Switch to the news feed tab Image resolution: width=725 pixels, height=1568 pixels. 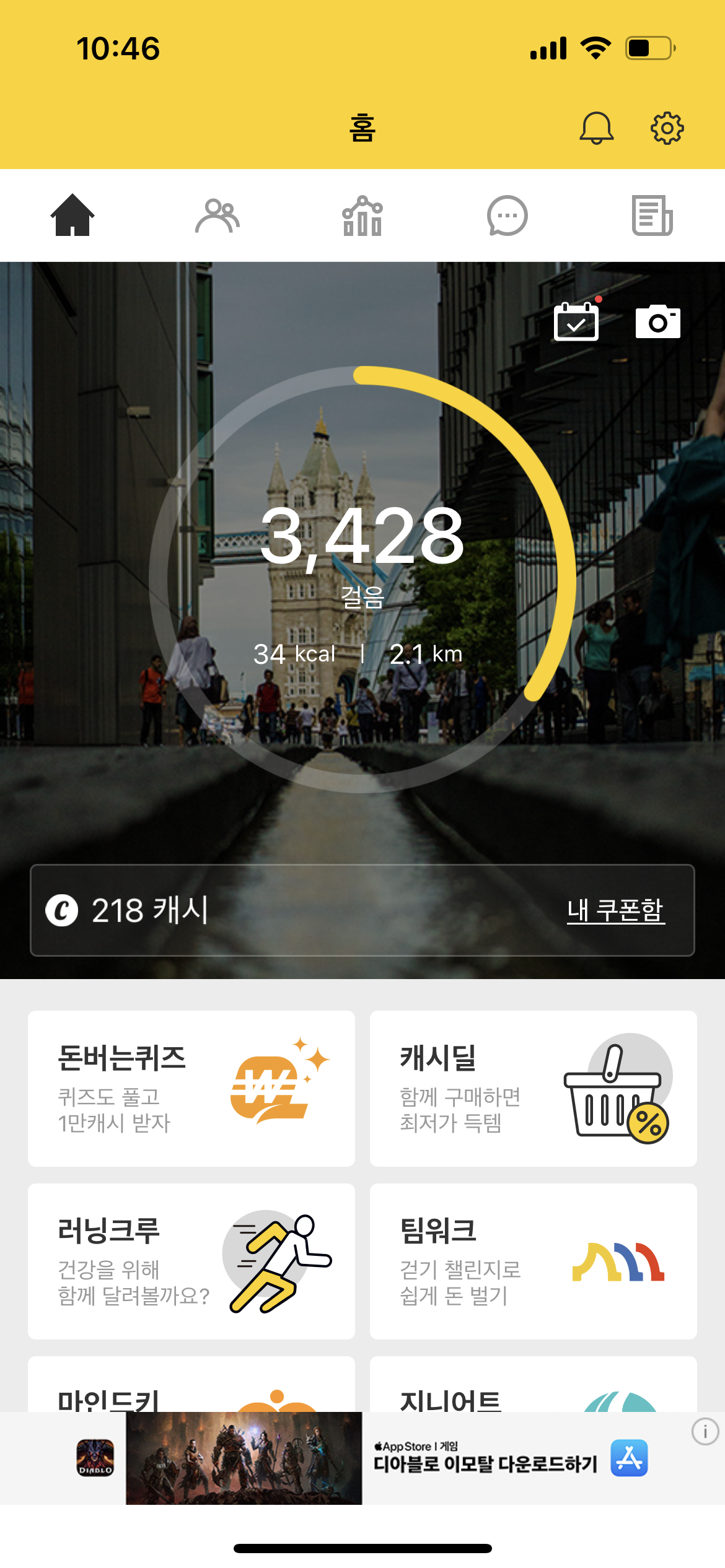[x=652, y=216]
